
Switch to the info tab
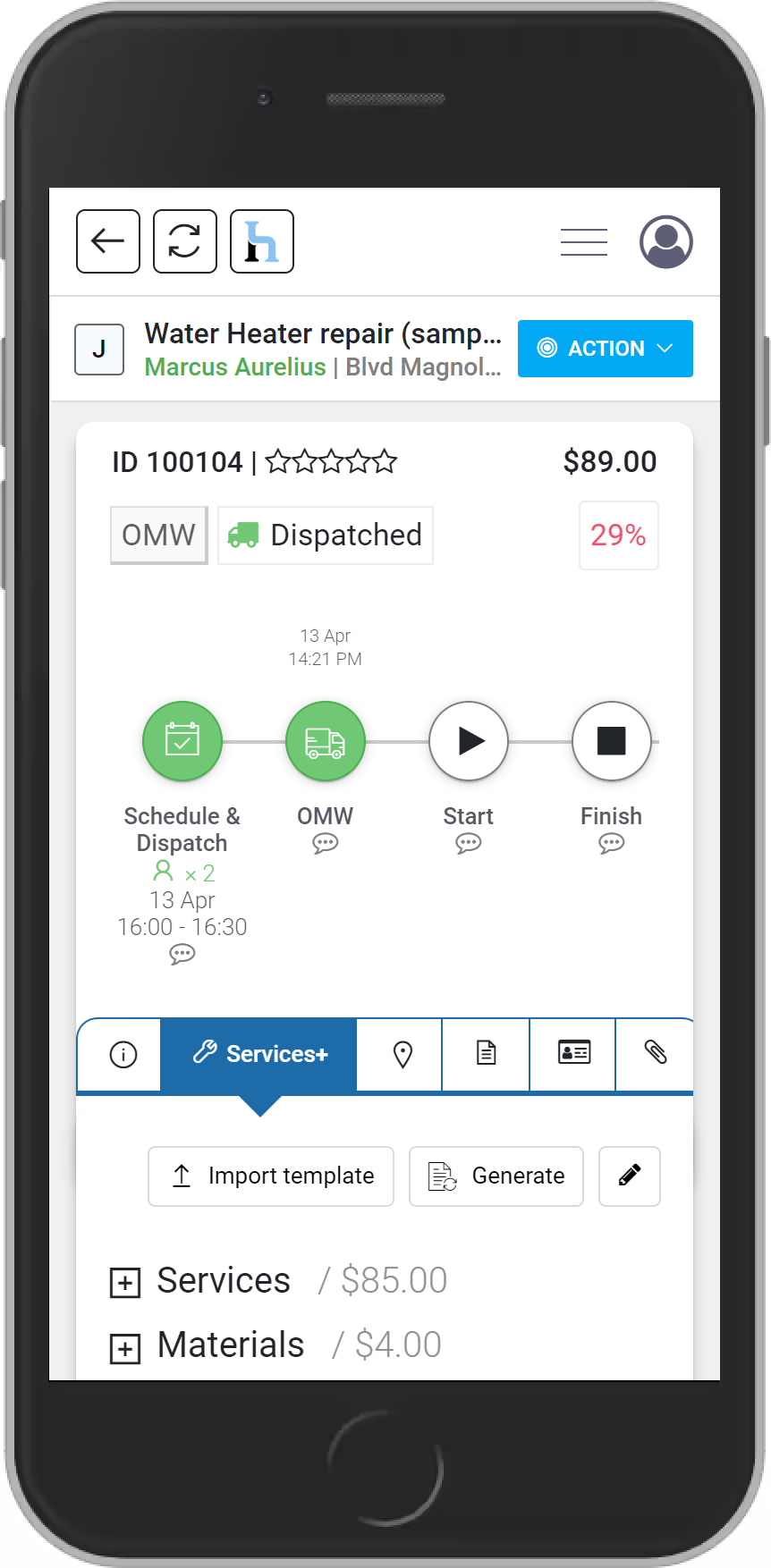tap(123, 1055)
